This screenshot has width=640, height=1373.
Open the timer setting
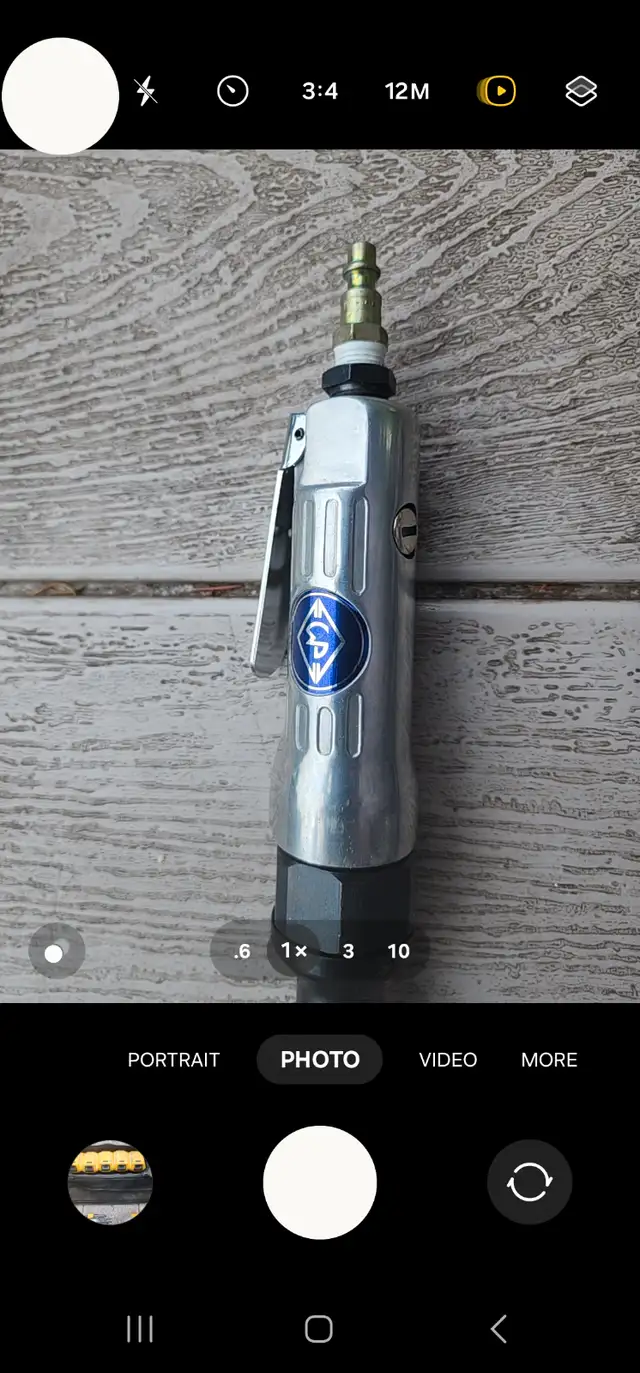[x=233, y=92]
